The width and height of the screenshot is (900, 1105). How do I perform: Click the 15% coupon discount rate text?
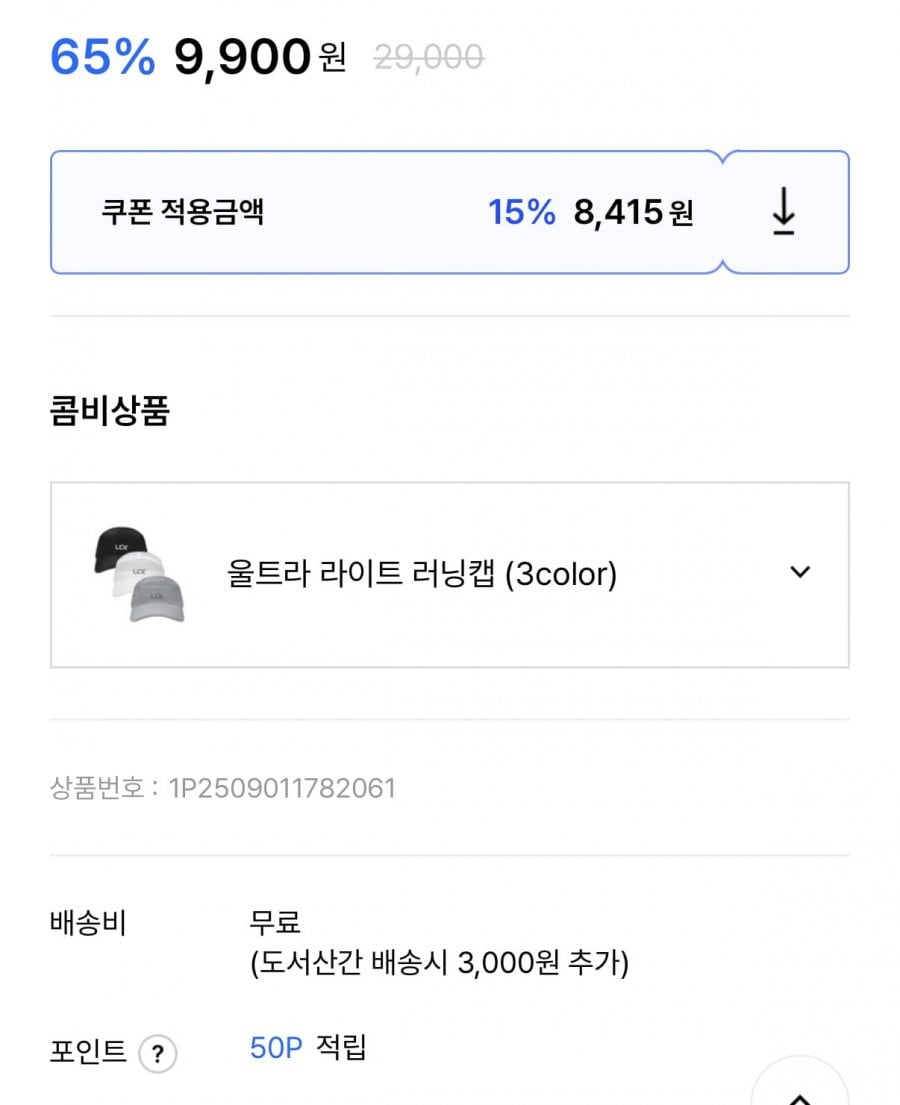(522, 211)
